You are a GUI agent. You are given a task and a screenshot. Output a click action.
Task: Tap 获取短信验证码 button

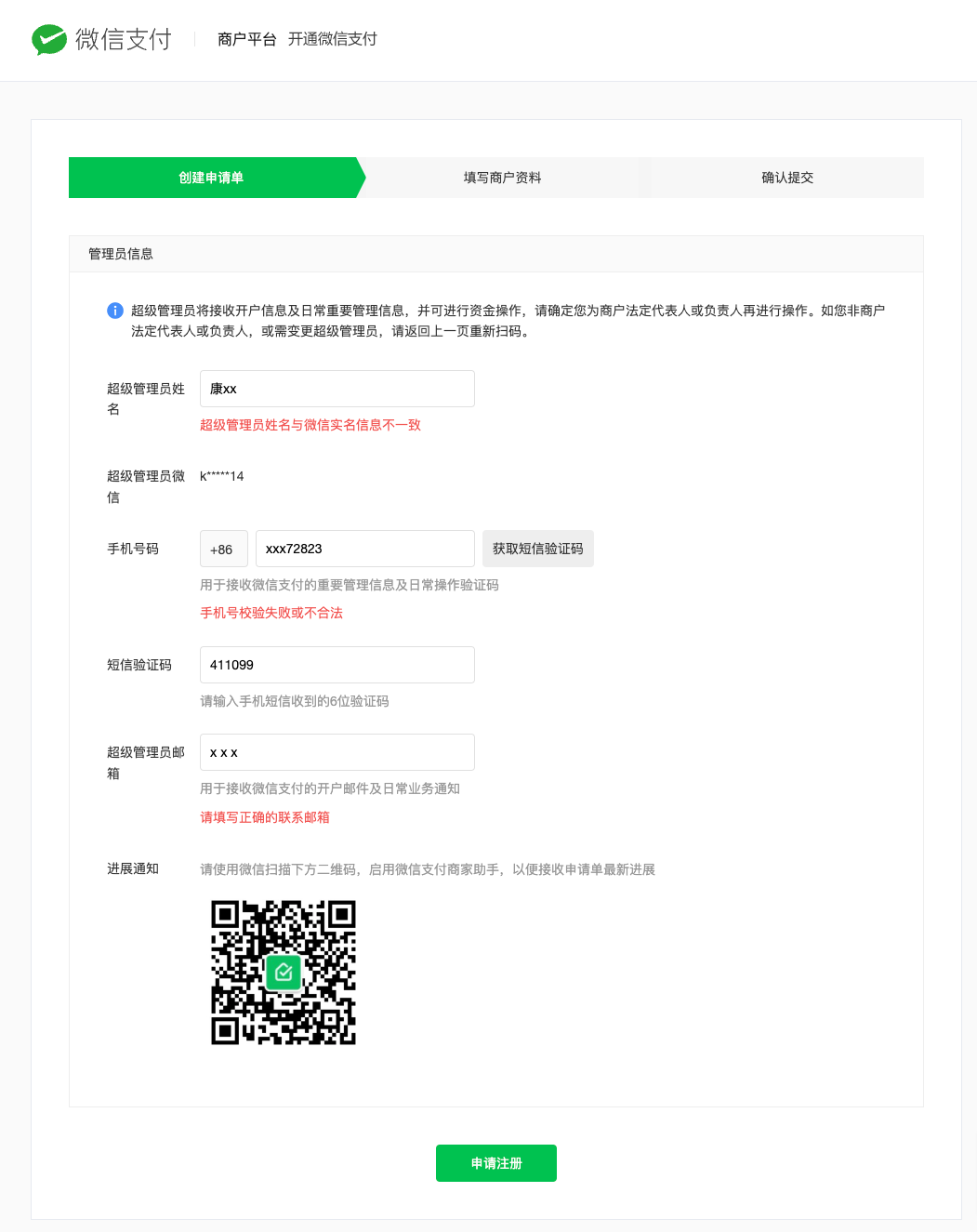537,549
